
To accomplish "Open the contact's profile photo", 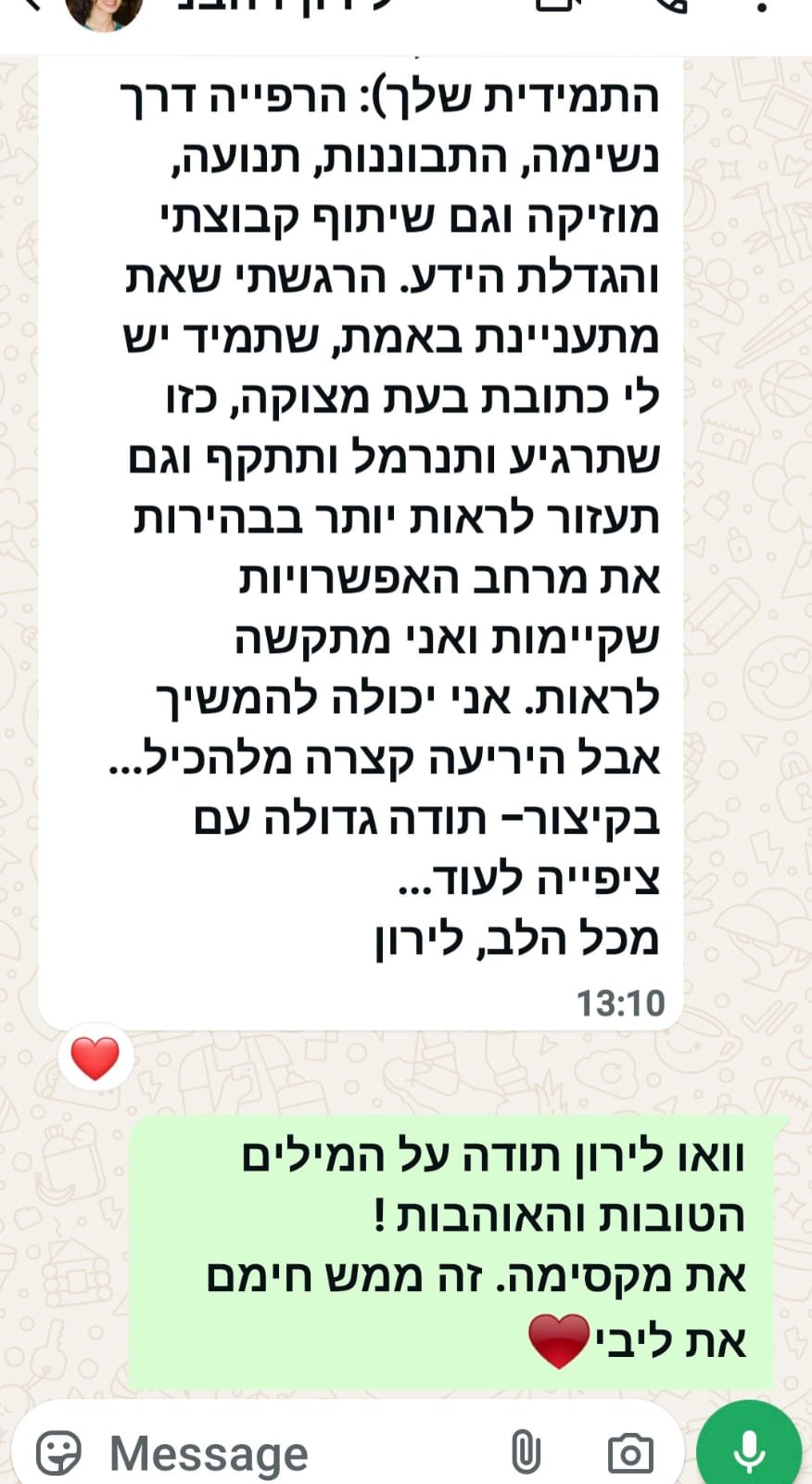I will point(104,9).
